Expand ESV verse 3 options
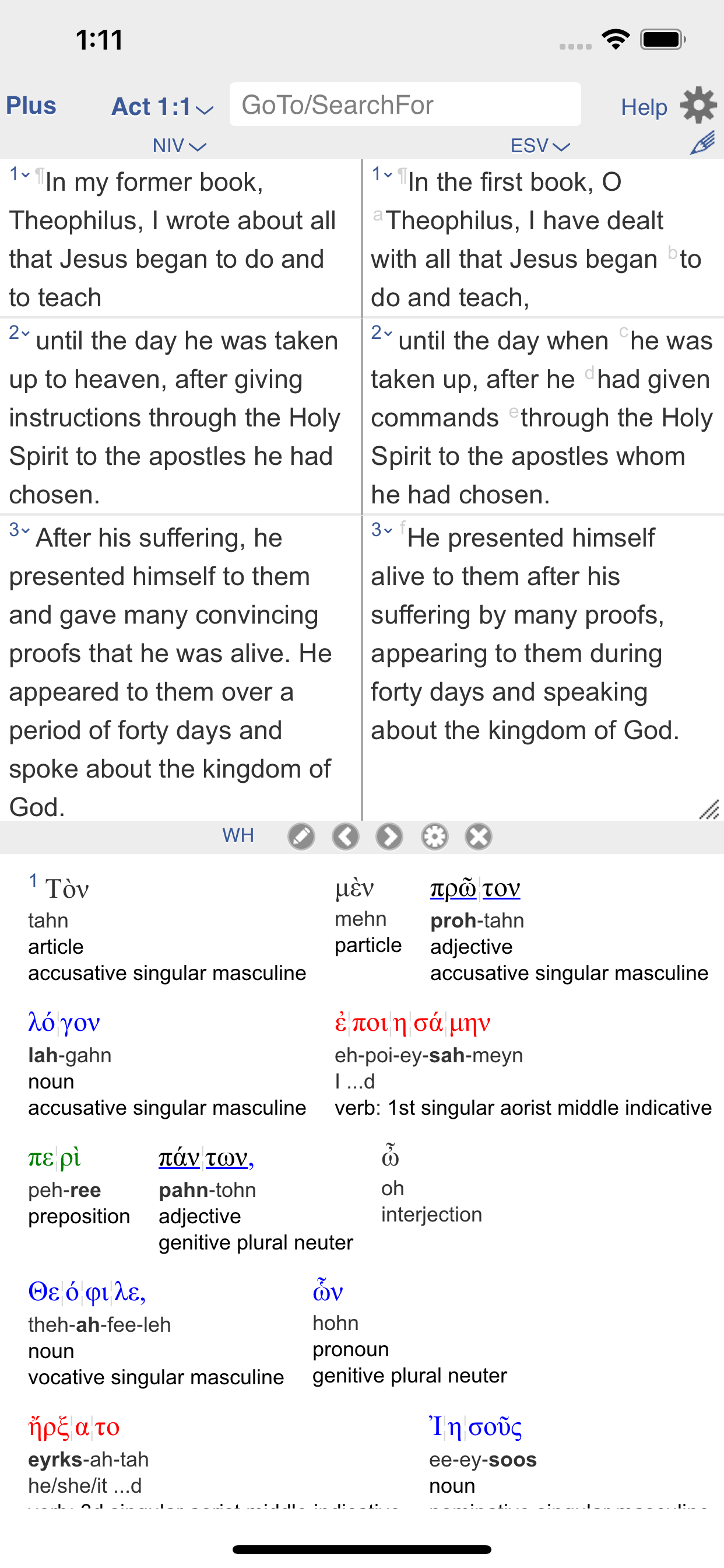 coord(381,530)
